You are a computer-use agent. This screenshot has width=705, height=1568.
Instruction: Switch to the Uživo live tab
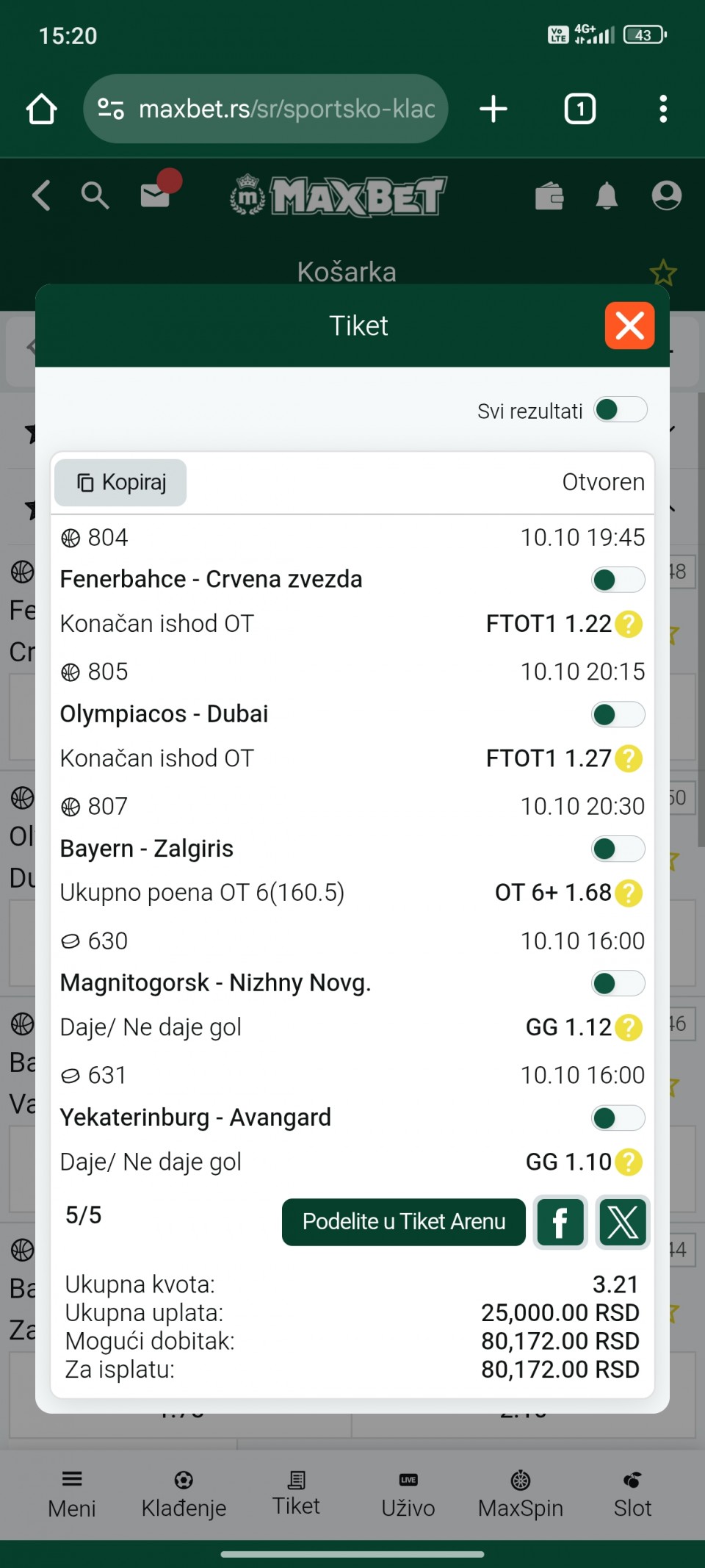pyautogui.click(x=408, y=1493)
